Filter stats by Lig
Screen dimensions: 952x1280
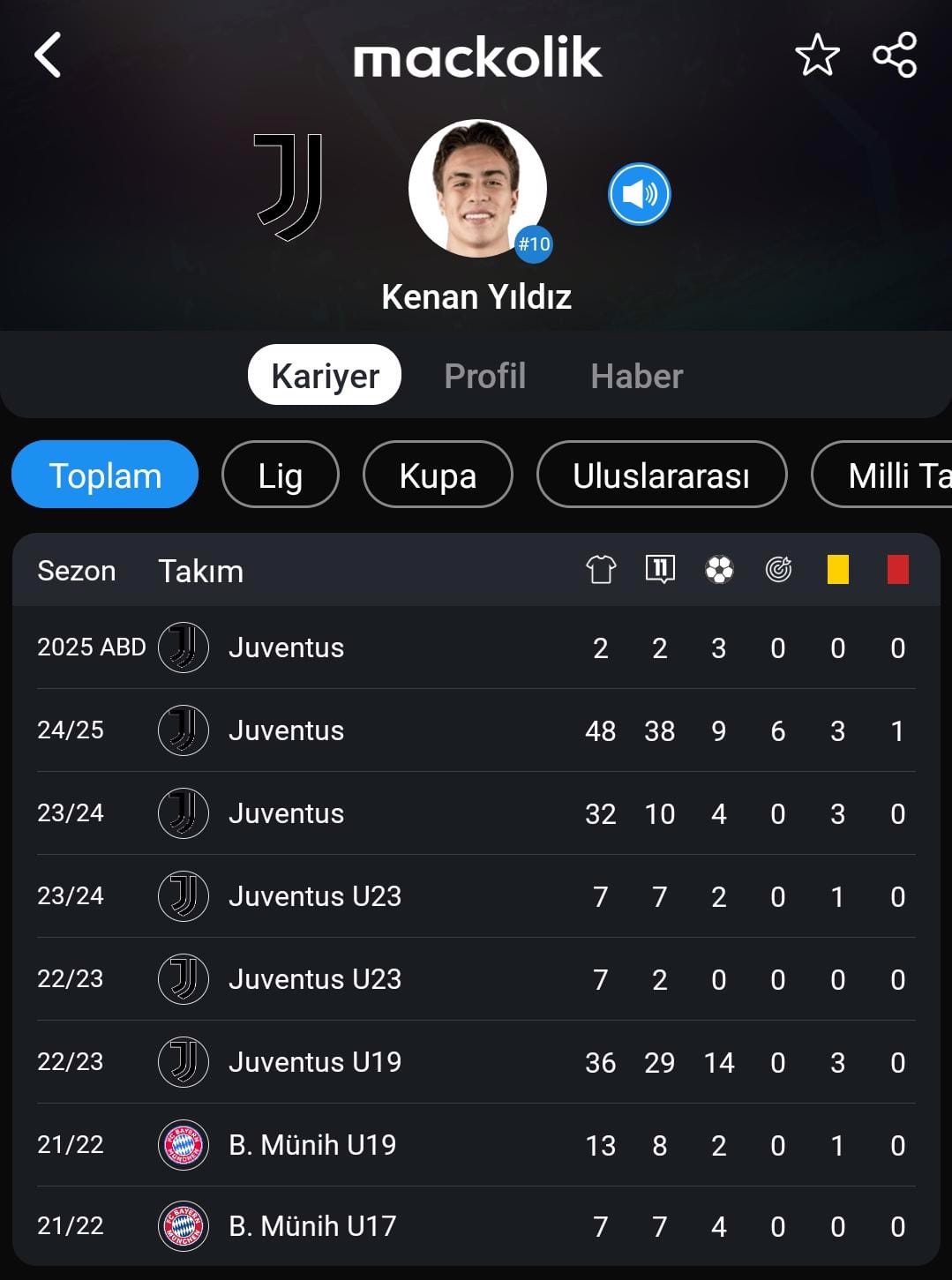point(280,475)
